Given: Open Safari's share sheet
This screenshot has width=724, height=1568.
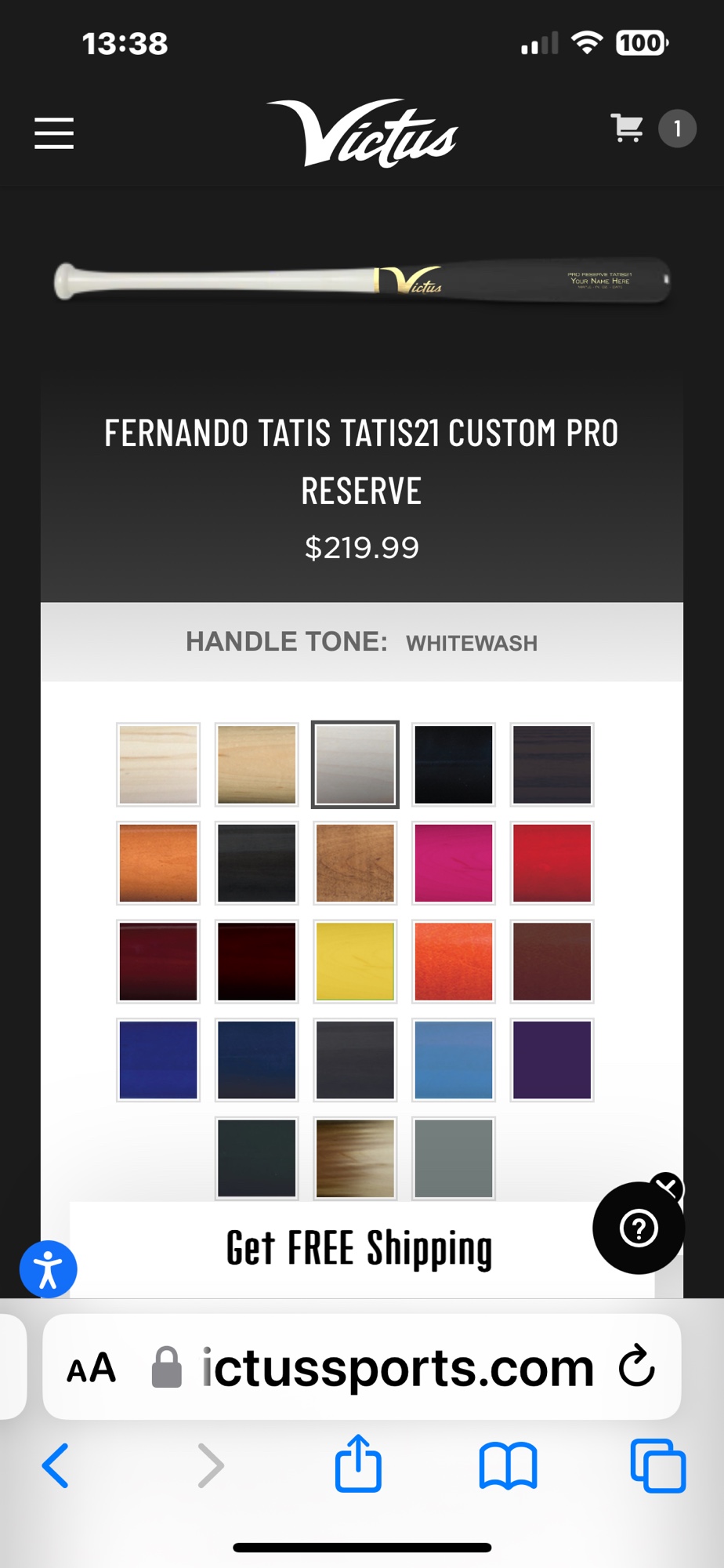Looking at the screenshot, I should click(x=359, y=1464).
